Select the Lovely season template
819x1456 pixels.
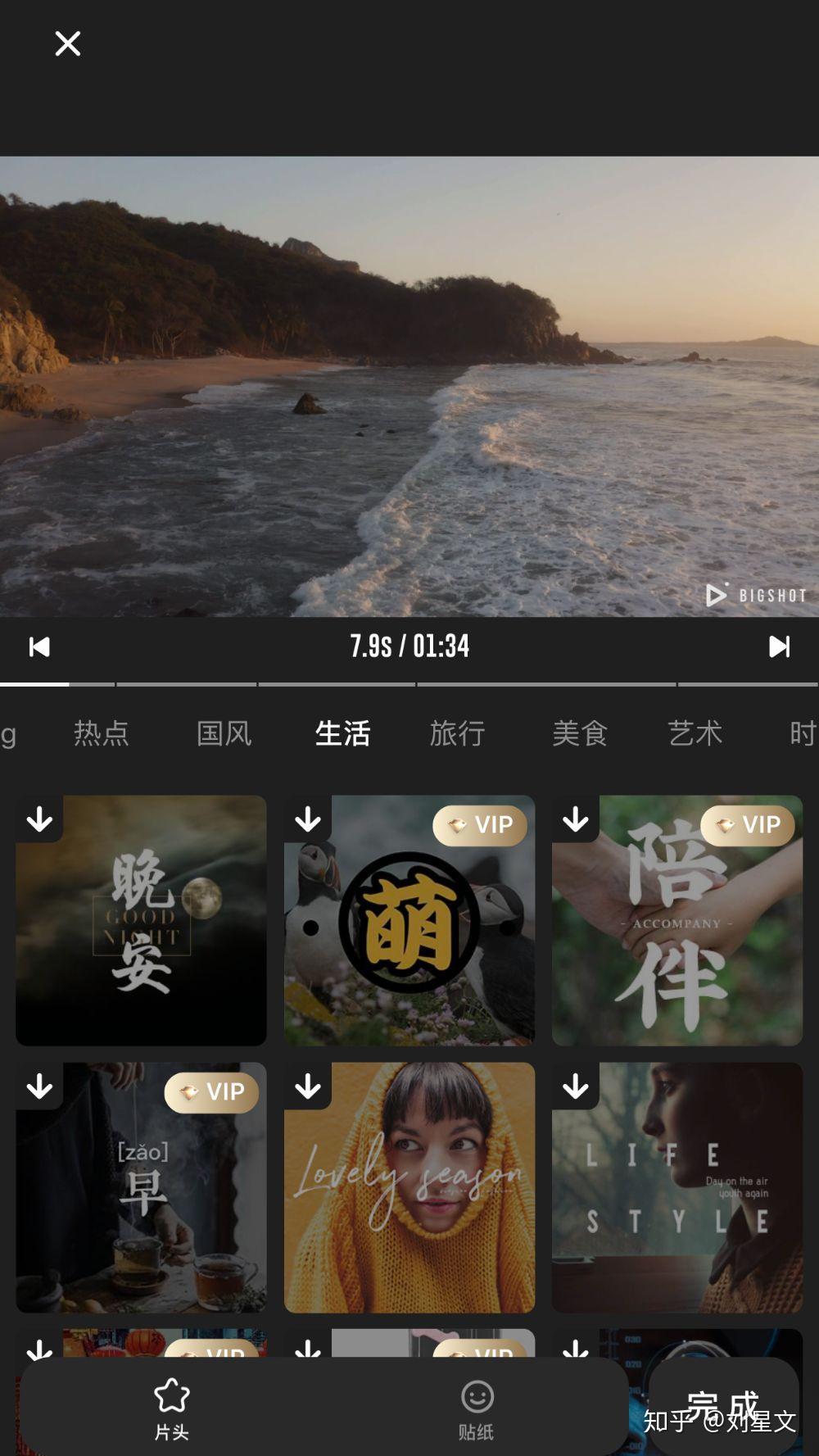(409, 1187)
